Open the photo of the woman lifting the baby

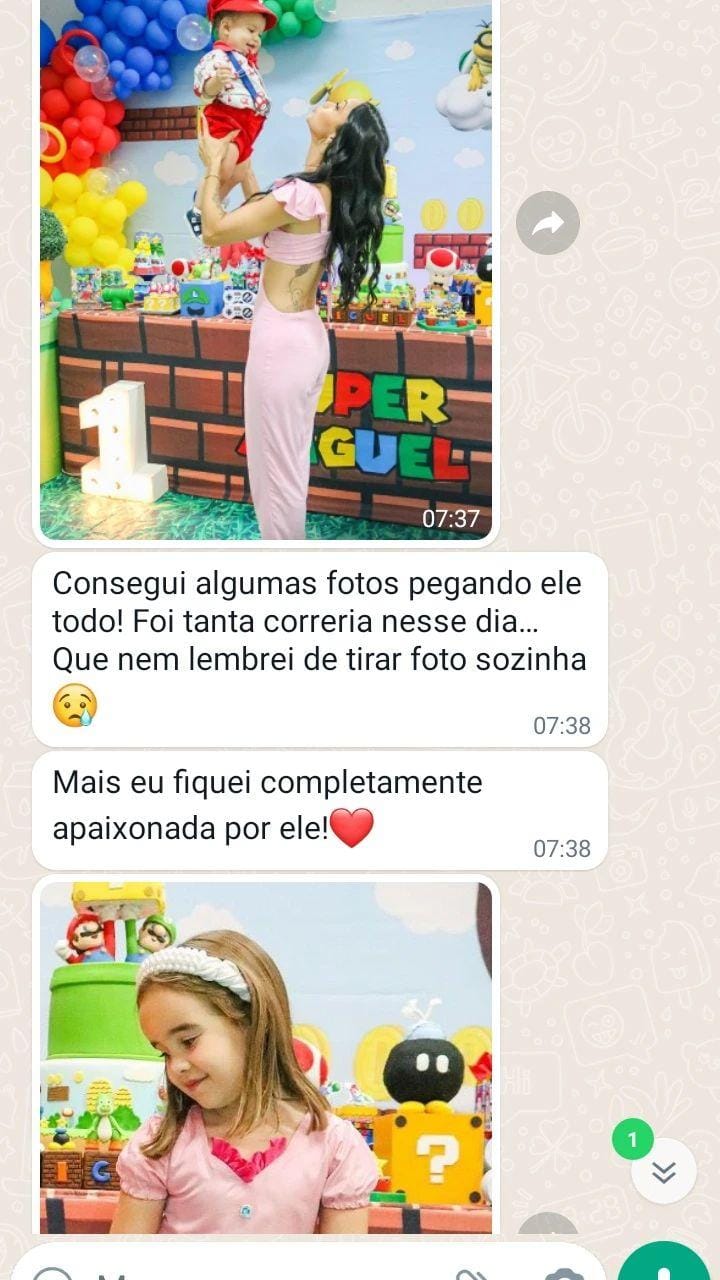pyautogui.click(x=265, y=270)
